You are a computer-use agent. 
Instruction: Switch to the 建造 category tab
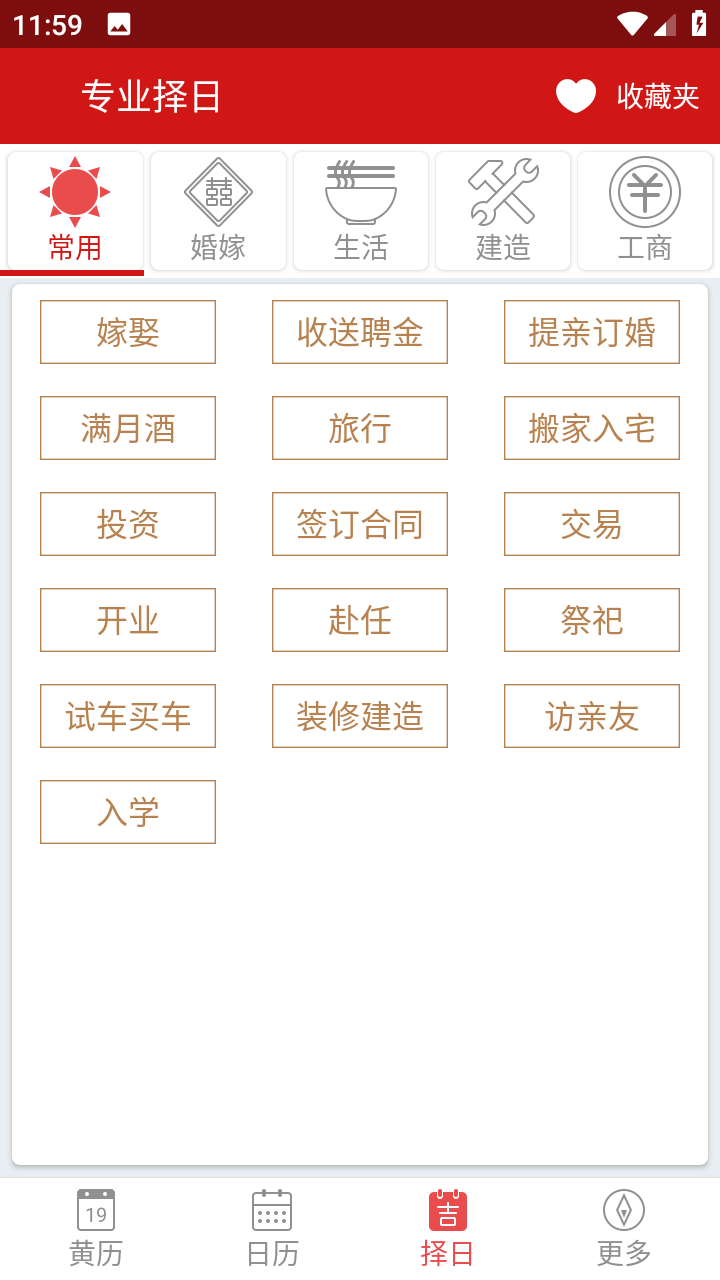coord(503,211)
